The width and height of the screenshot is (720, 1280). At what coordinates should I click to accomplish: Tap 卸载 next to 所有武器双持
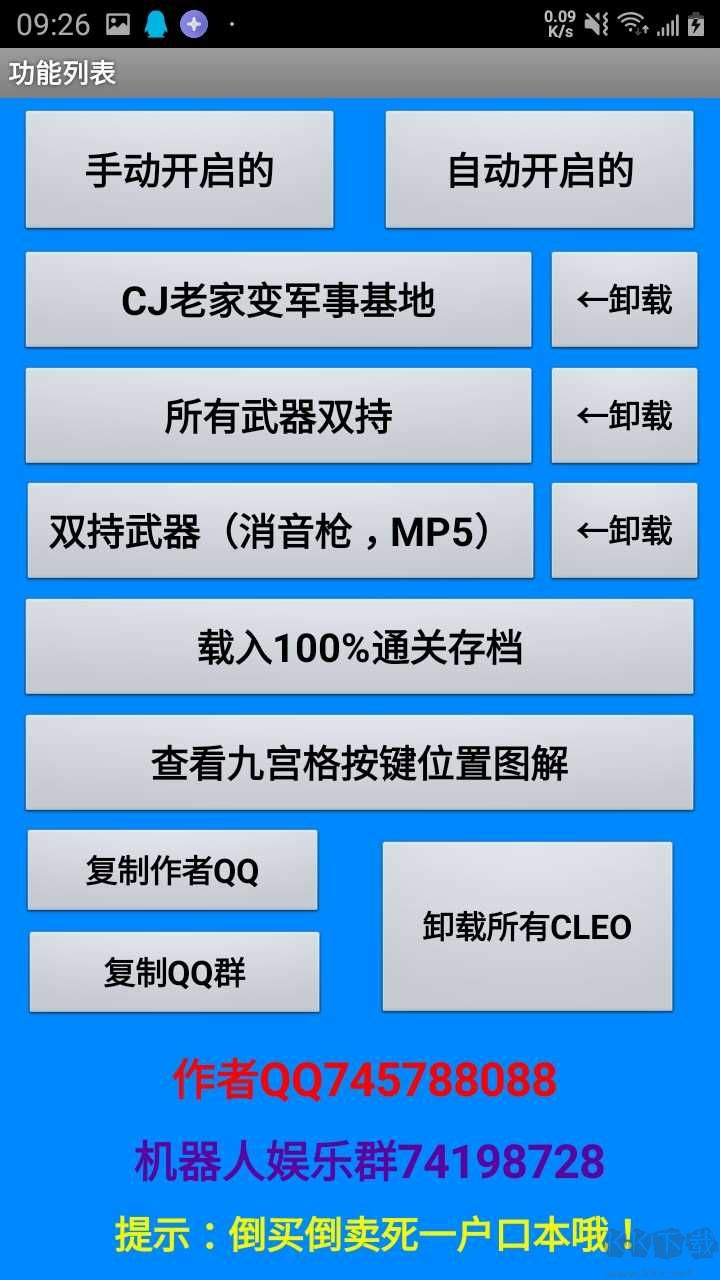pyautogui.click(x=624, y=416)
